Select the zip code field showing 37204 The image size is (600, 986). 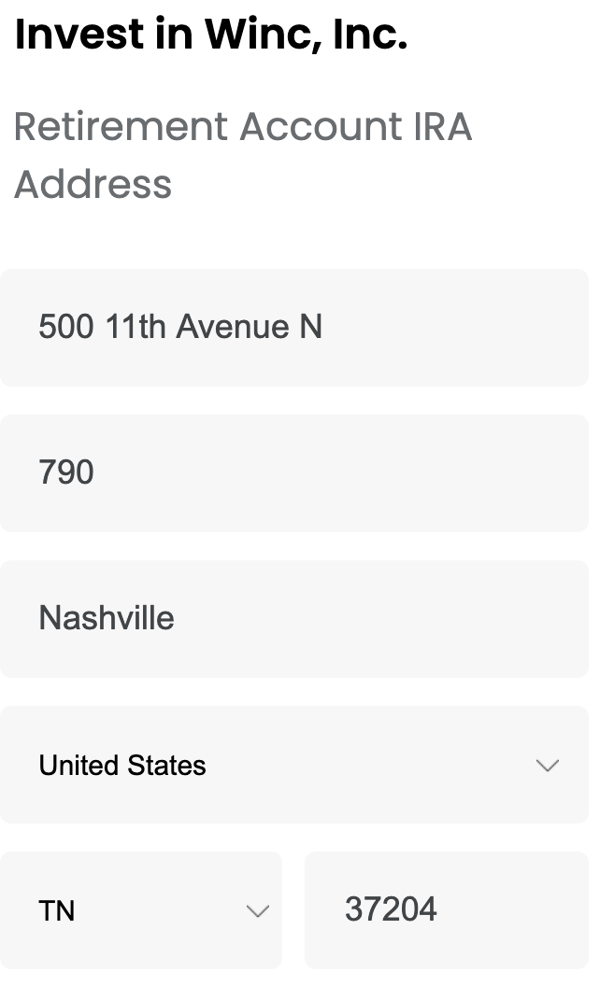[x=447, y=910]
